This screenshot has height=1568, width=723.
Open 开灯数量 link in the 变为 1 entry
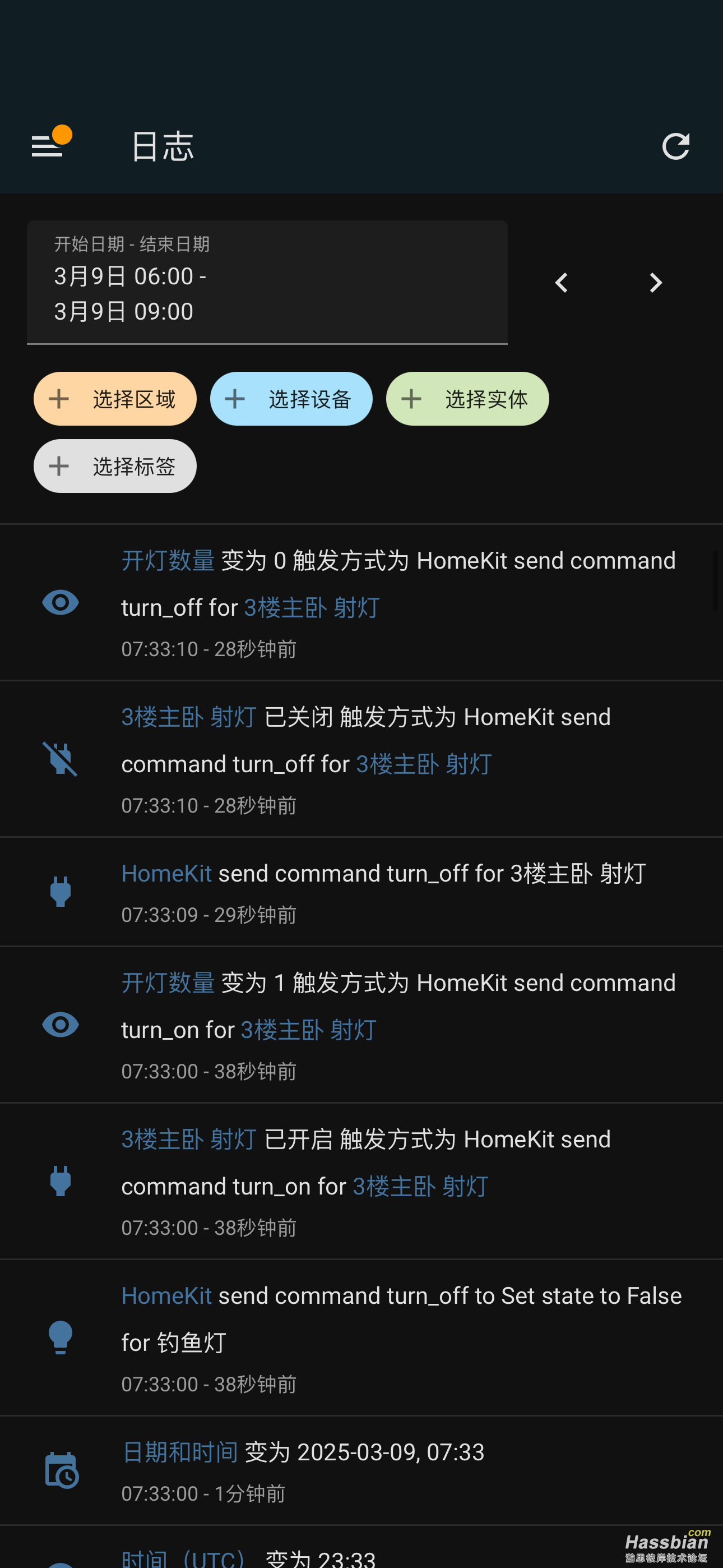(x=168, y=983)
